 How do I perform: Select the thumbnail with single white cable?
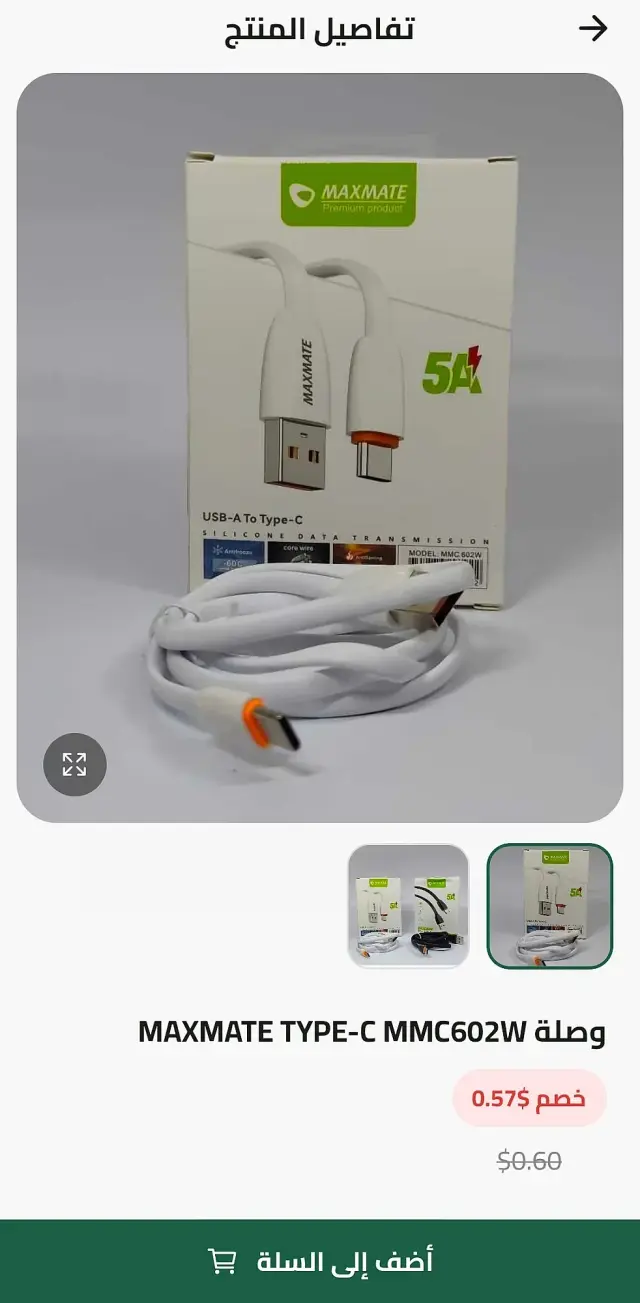click(550, 906)
